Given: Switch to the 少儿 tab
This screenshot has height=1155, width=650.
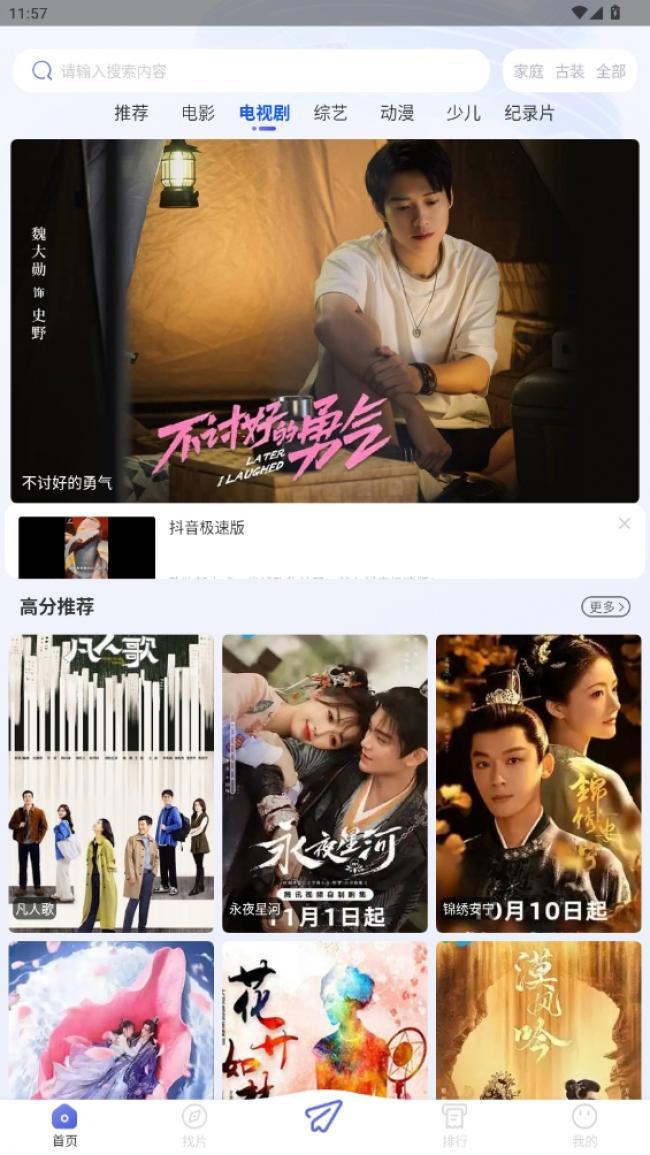Looking at the screenshot, I should [463, 113].
